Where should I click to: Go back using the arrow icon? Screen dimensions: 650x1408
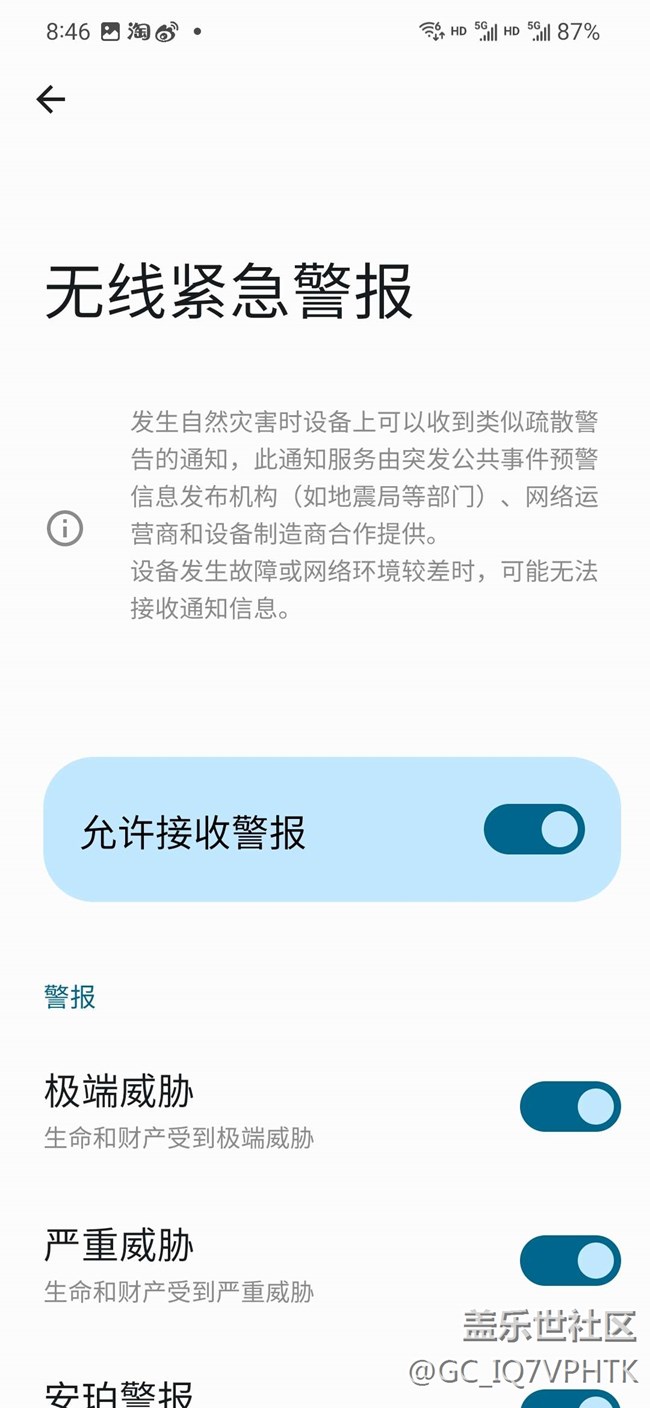tap(50, 98)
